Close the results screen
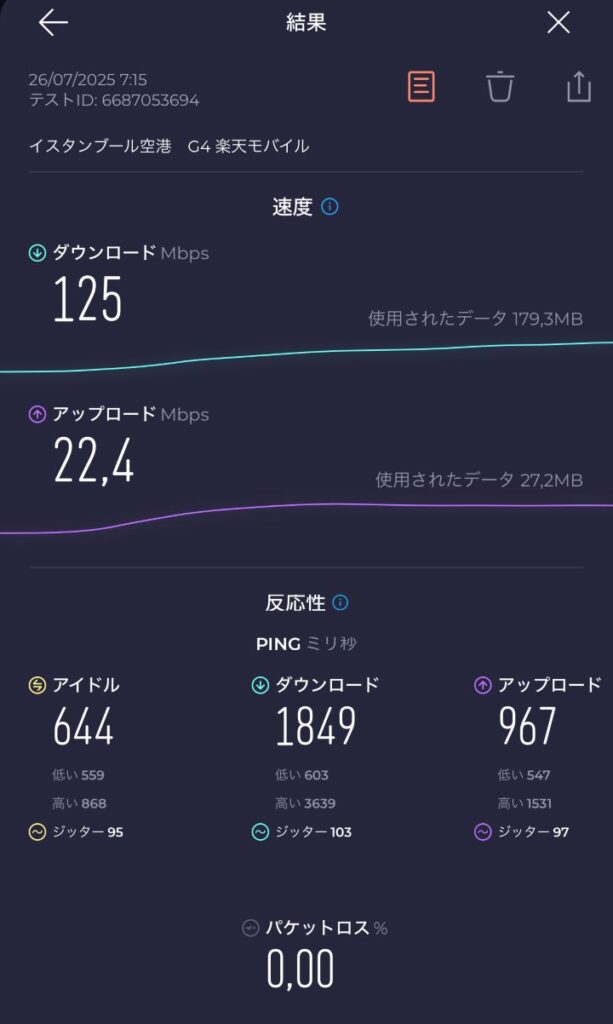The width and height of the screenshot is (613, 1024). [558, 24]
